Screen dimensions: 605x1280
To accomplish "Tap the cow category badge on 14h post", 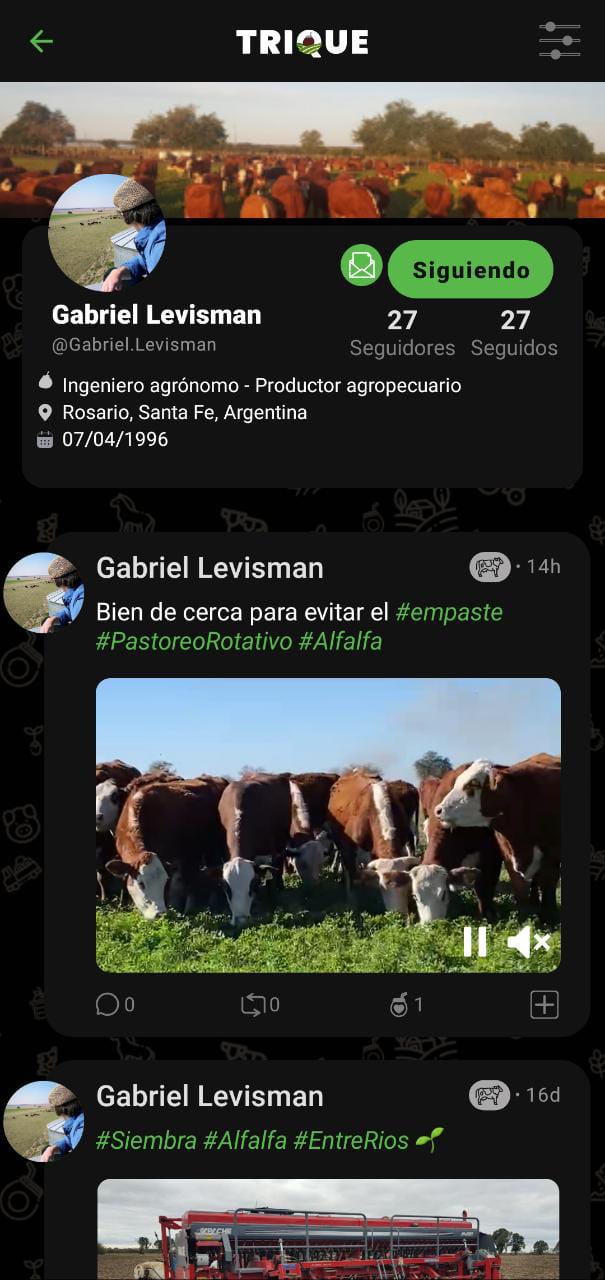I will coord(489,567).
